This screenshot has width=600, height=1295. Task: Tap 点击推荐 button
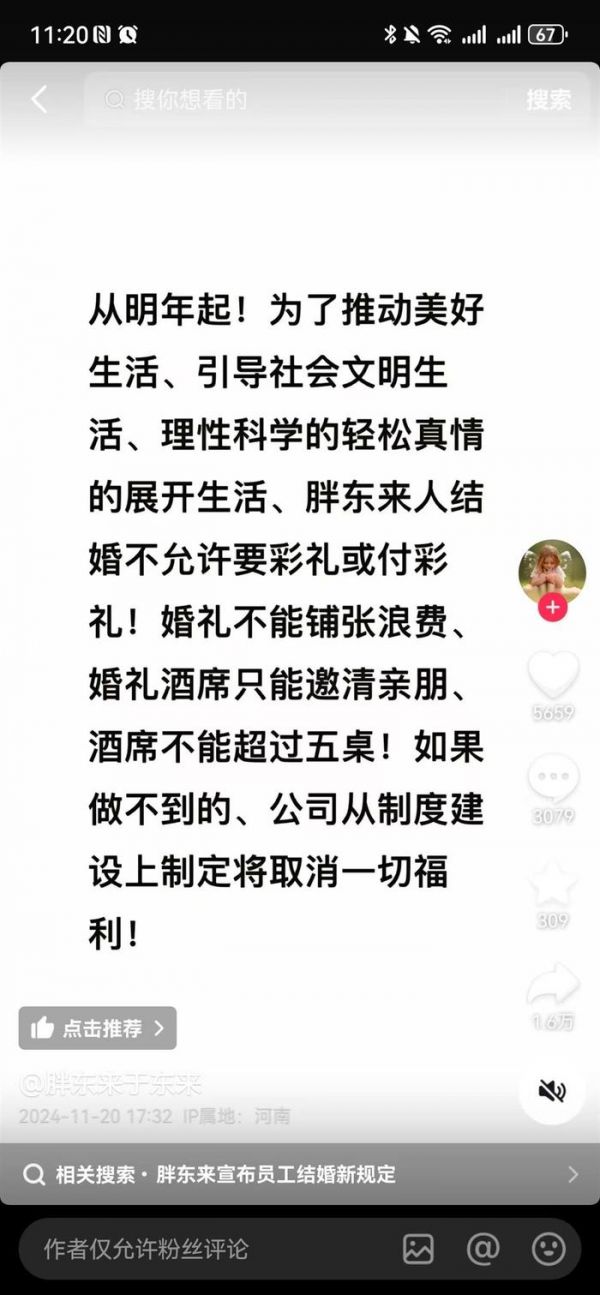coord(98,1028)
